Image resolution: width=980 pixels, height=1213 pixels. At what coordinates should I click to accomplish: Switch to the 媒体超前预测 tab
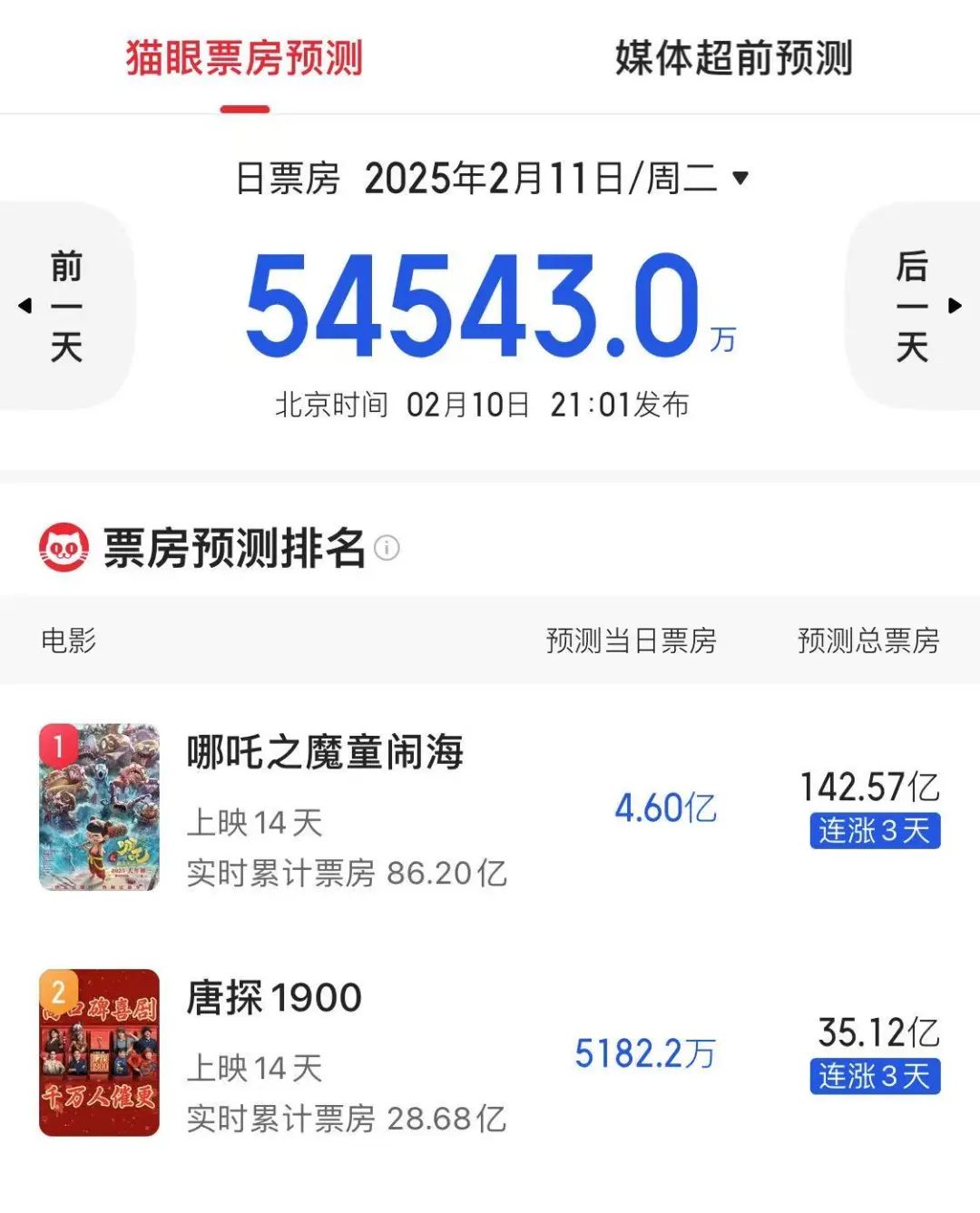[x=733, y=58]
